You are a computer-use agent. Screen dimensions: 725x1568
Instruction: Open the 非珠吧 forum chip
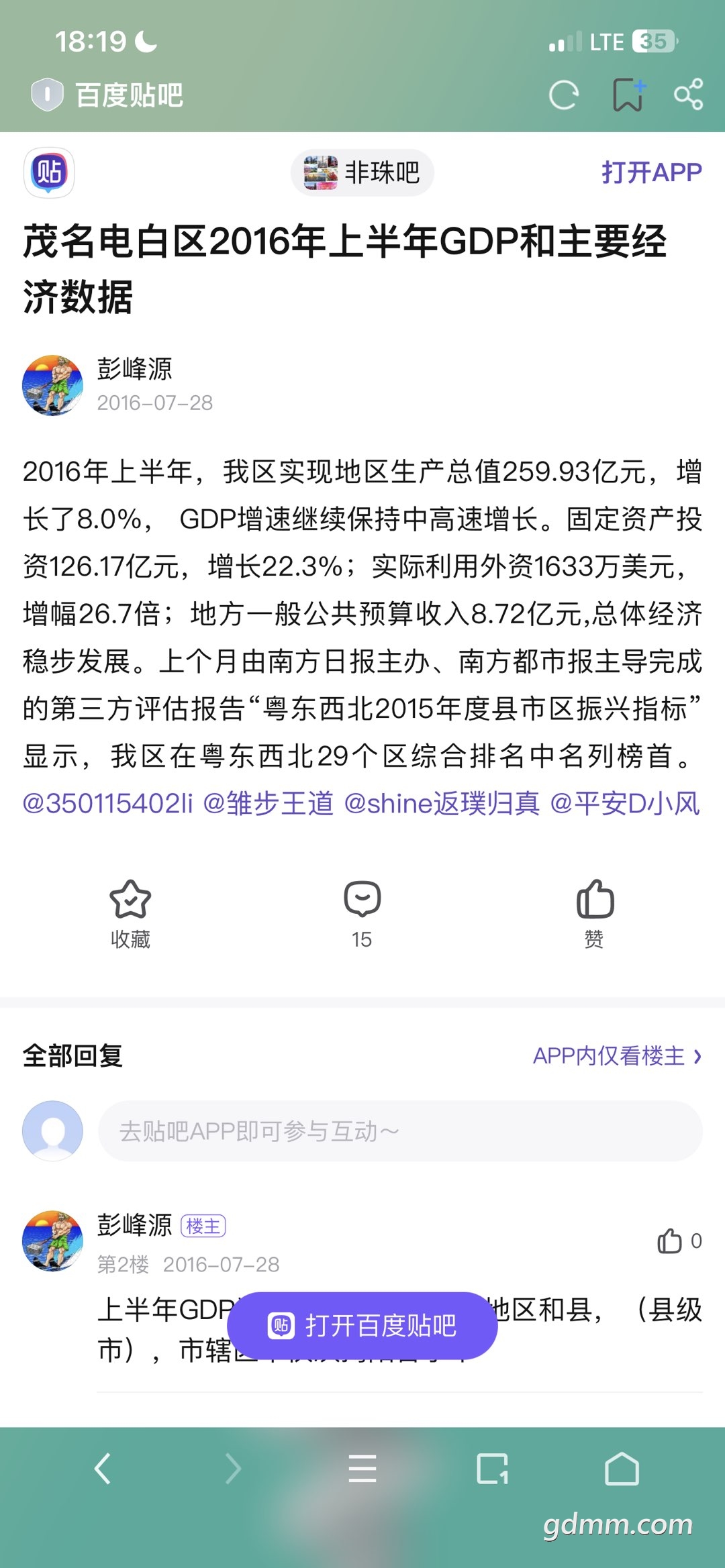(362, 172)
